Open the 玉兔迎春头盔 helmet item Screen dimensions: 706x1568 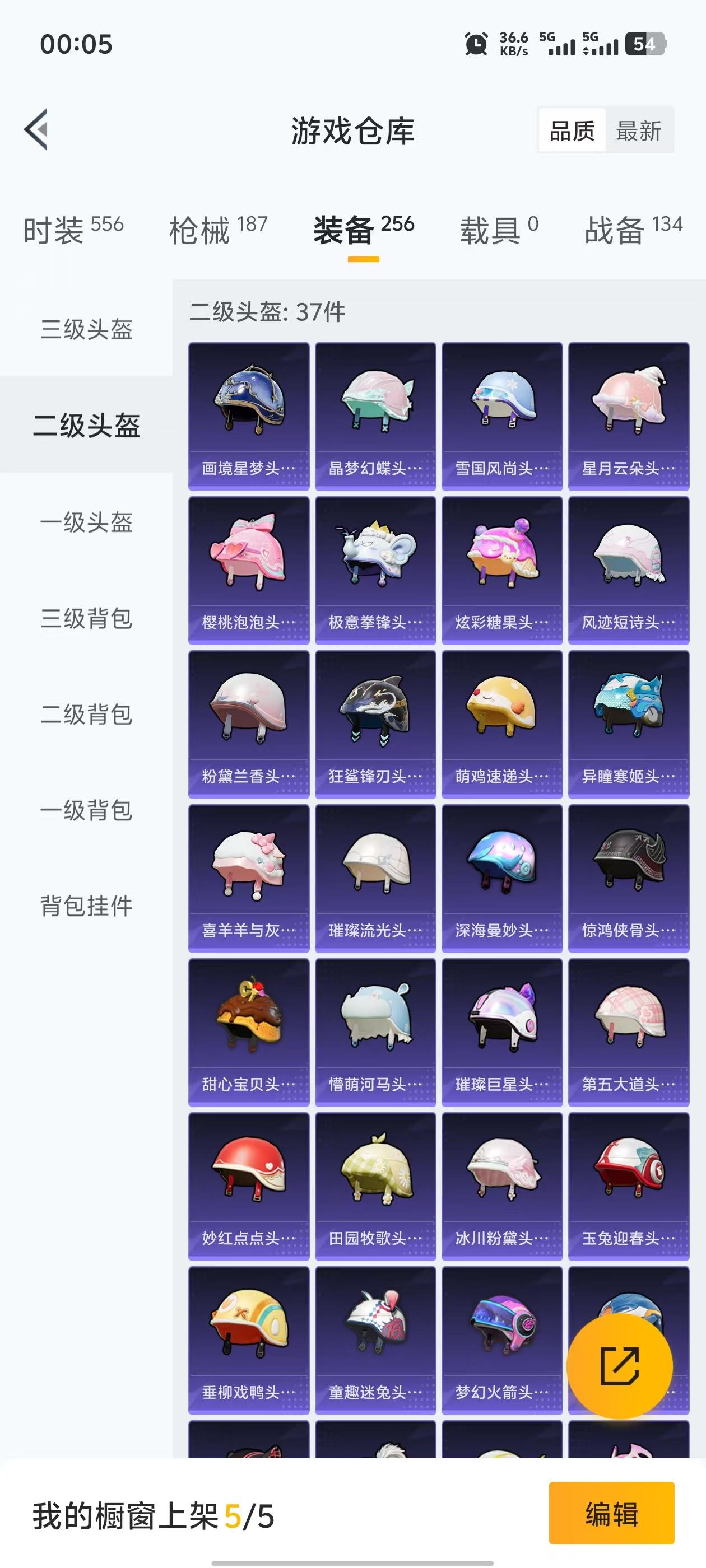[628, 1190]
